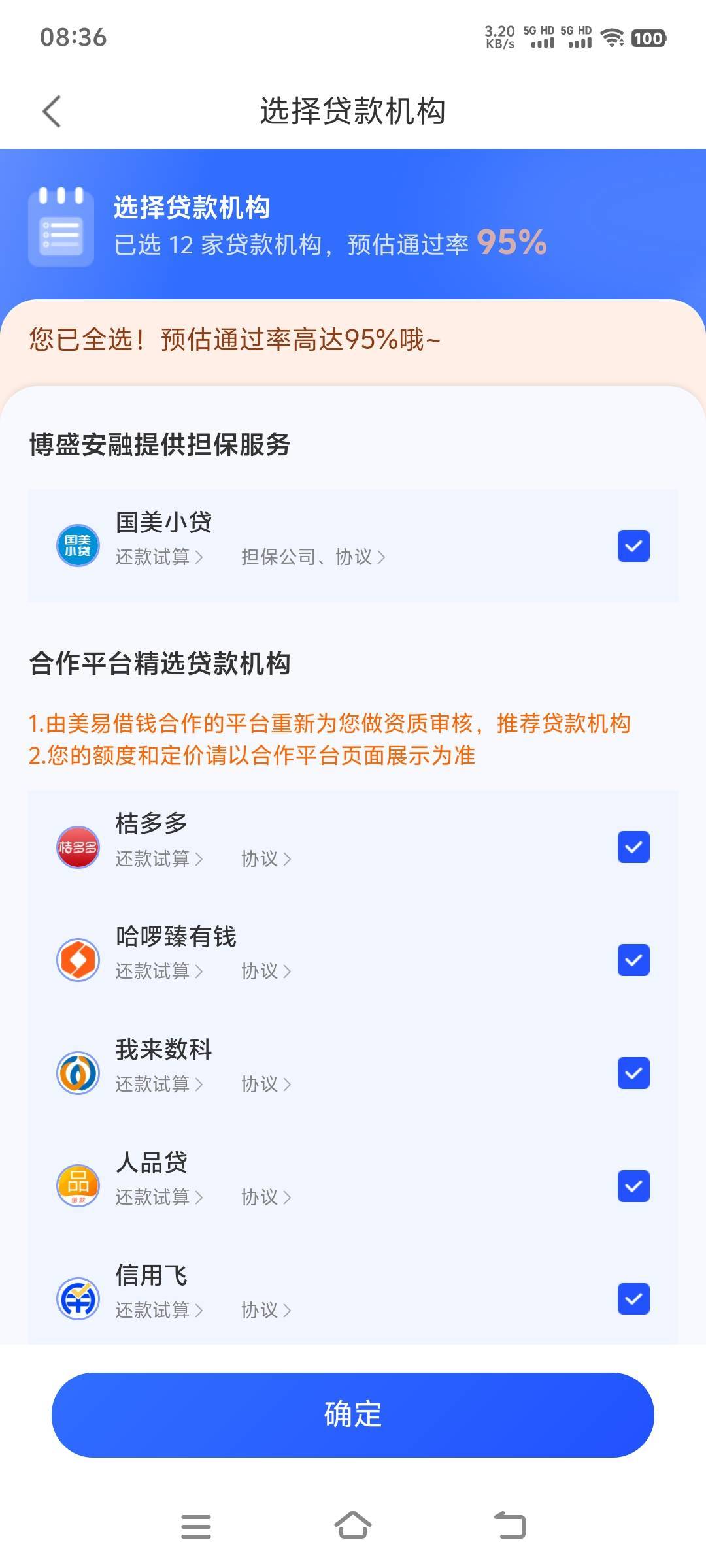The height and width of the screenshot is (1568, 706).
Task: Uncheck the 人品贷 checkbox
Action: (633, 1186)
